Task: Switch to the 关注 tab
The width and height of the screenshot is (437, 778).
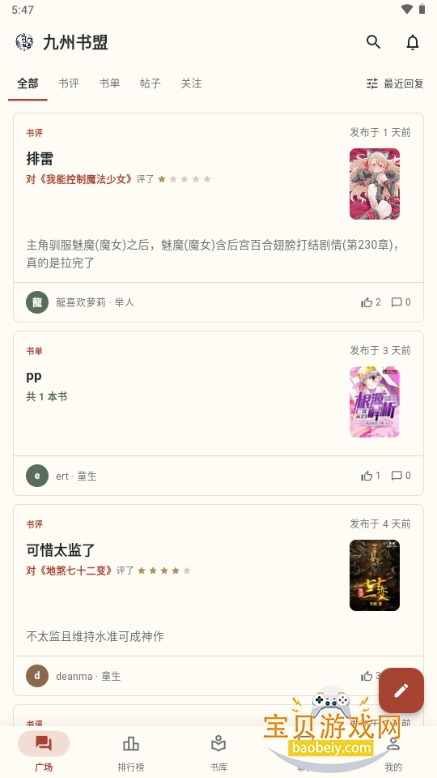Action: [191, 83]
